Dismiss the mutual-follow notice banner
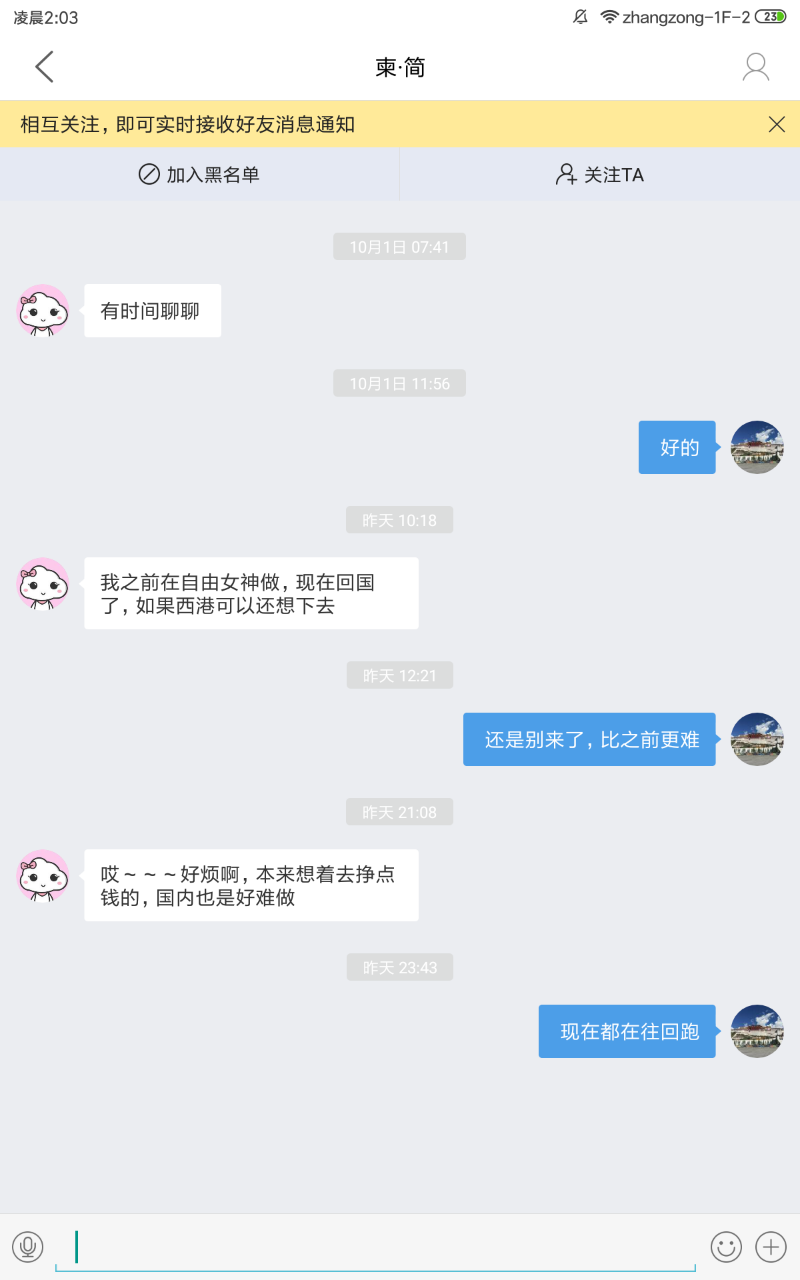 [x=777, y=124]
